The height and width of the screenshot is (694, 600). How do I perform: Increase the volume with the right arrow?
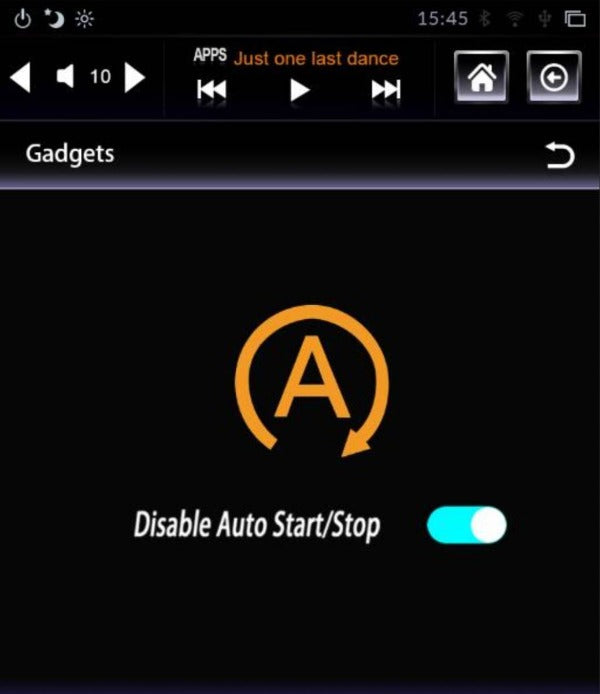135,77
